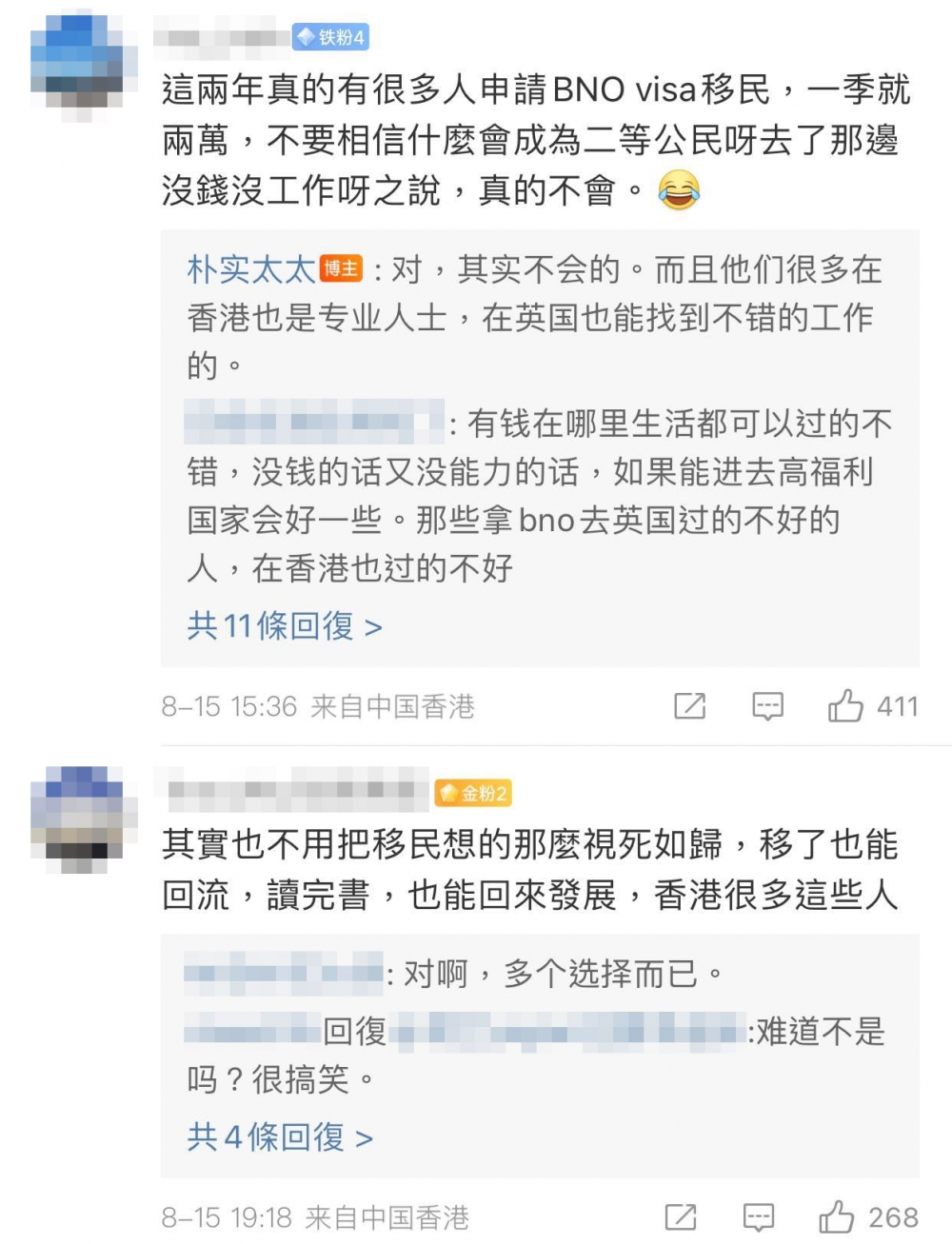Like the comment with 268 likes
Screen dimensions: 952x1244
(x=837, y=1216)
